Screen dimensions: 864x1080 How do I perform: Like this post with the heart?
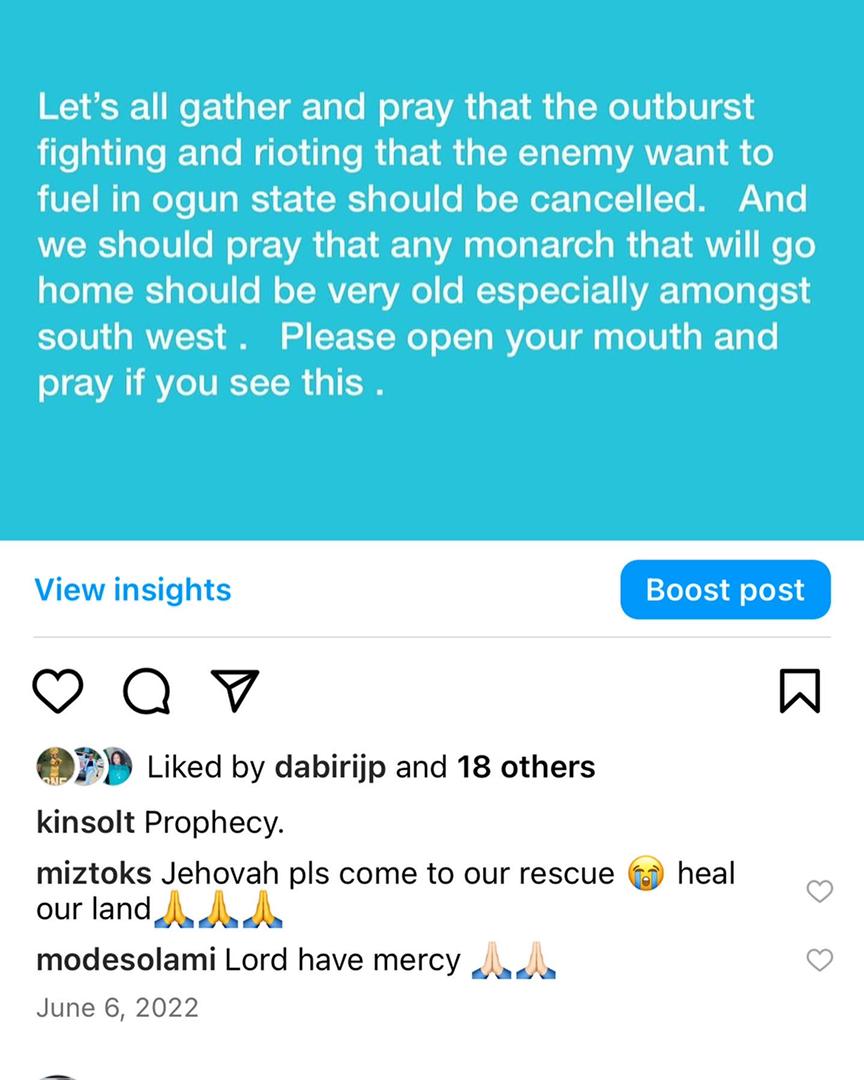pyautogui.click(x=58, y=691)
